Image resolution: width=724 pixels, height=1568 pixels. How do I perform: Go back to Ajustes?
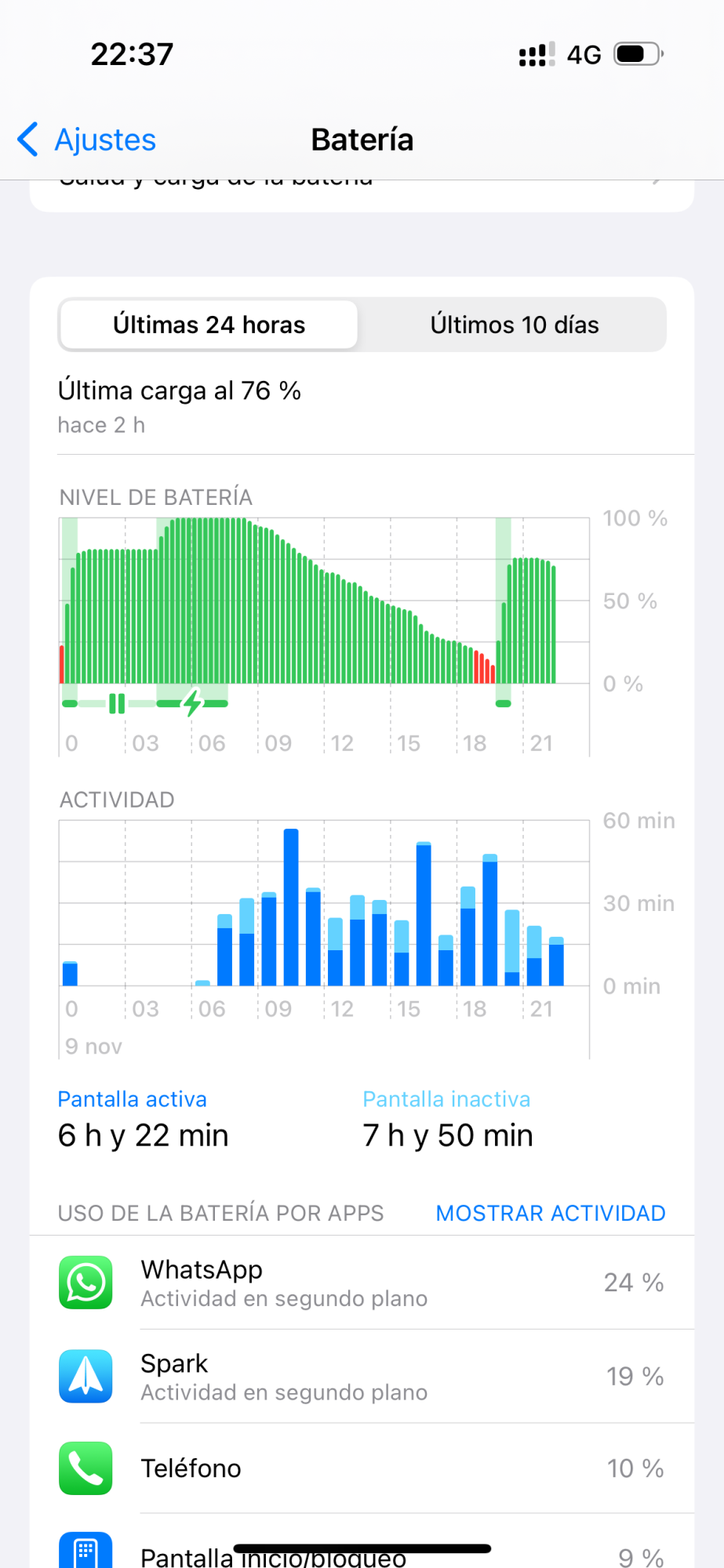click(88, 140)
